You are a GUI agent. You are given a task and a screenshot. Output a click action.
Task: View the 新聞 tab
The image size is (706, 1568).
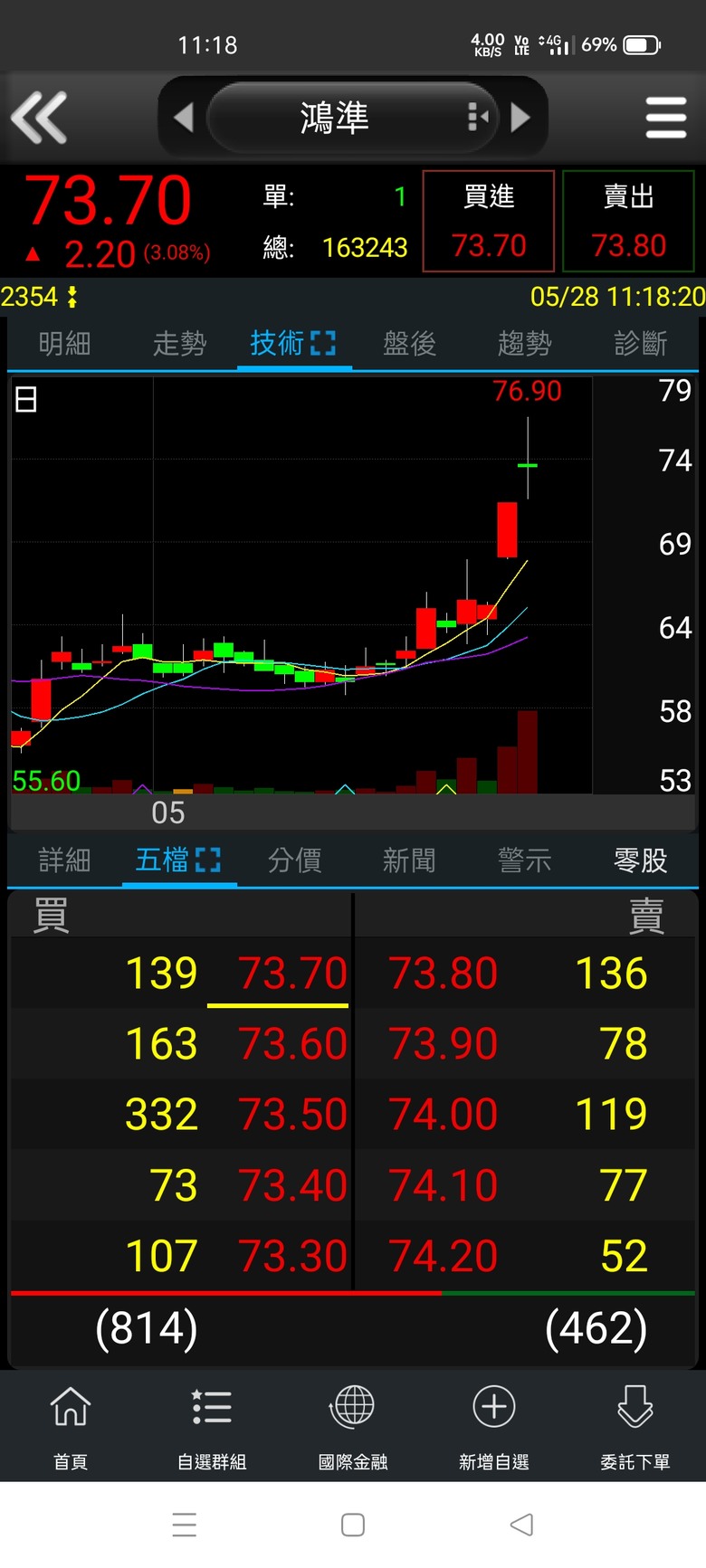[409, 860]
